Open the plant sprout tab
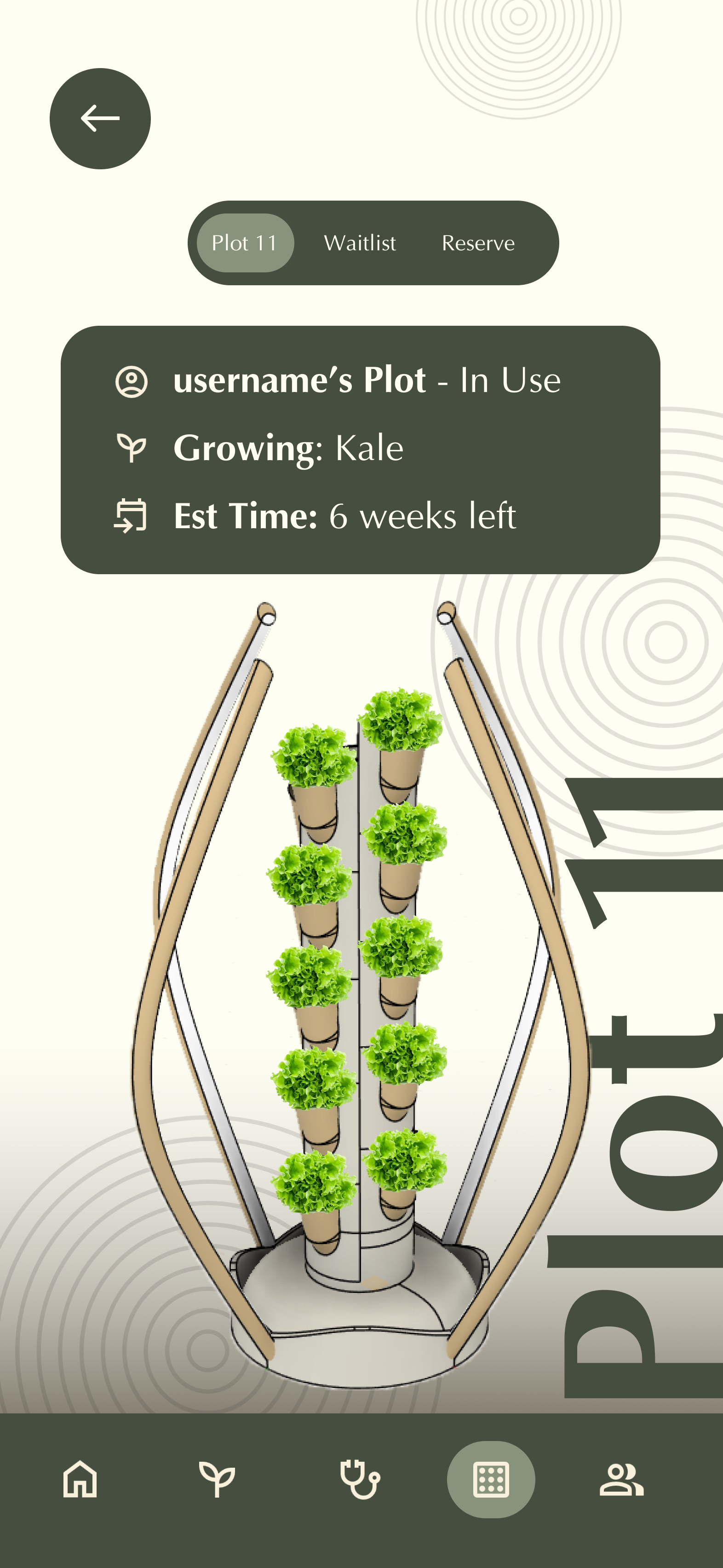Screen dimensions: 723x1568 217,1479
